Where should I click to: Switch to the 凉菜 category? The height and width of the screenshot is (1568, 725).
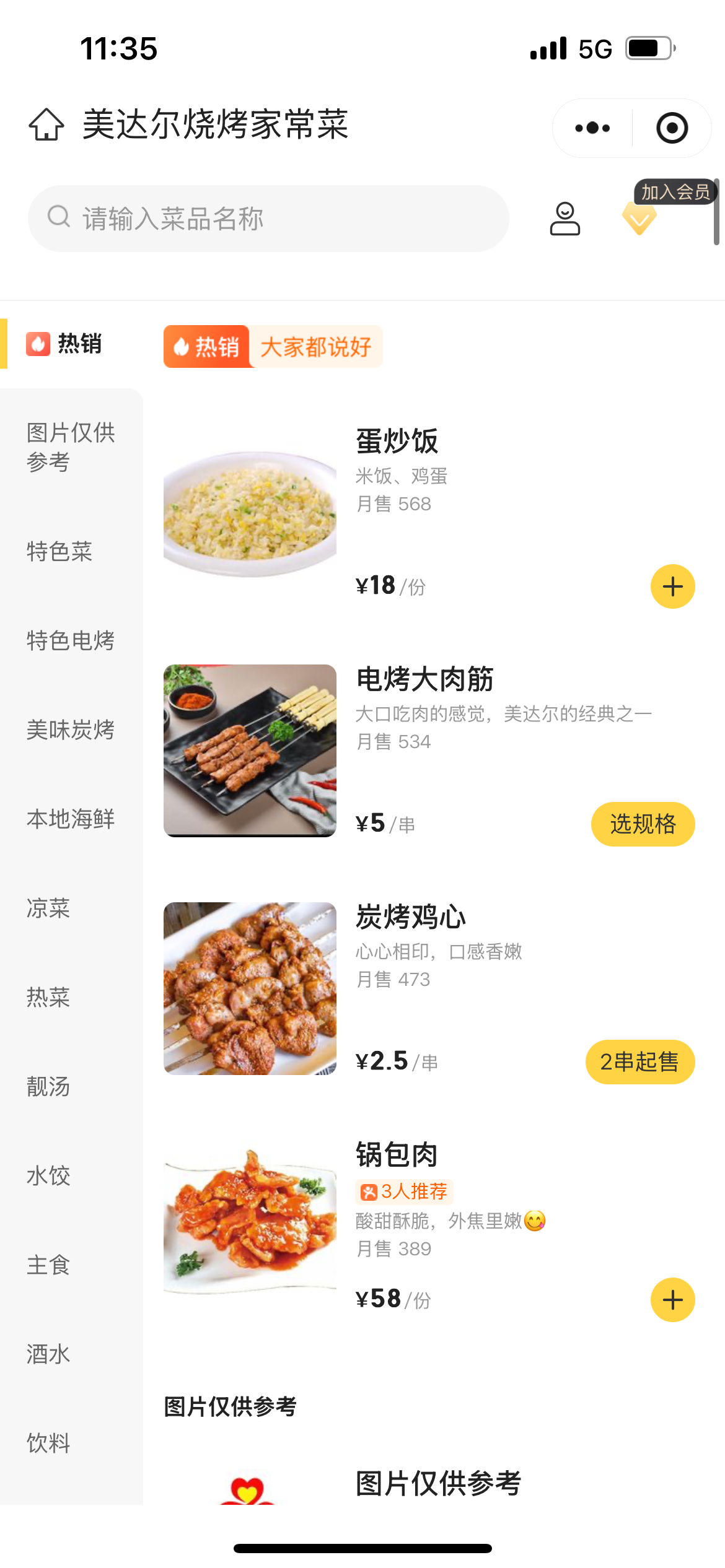click(48, 908)
